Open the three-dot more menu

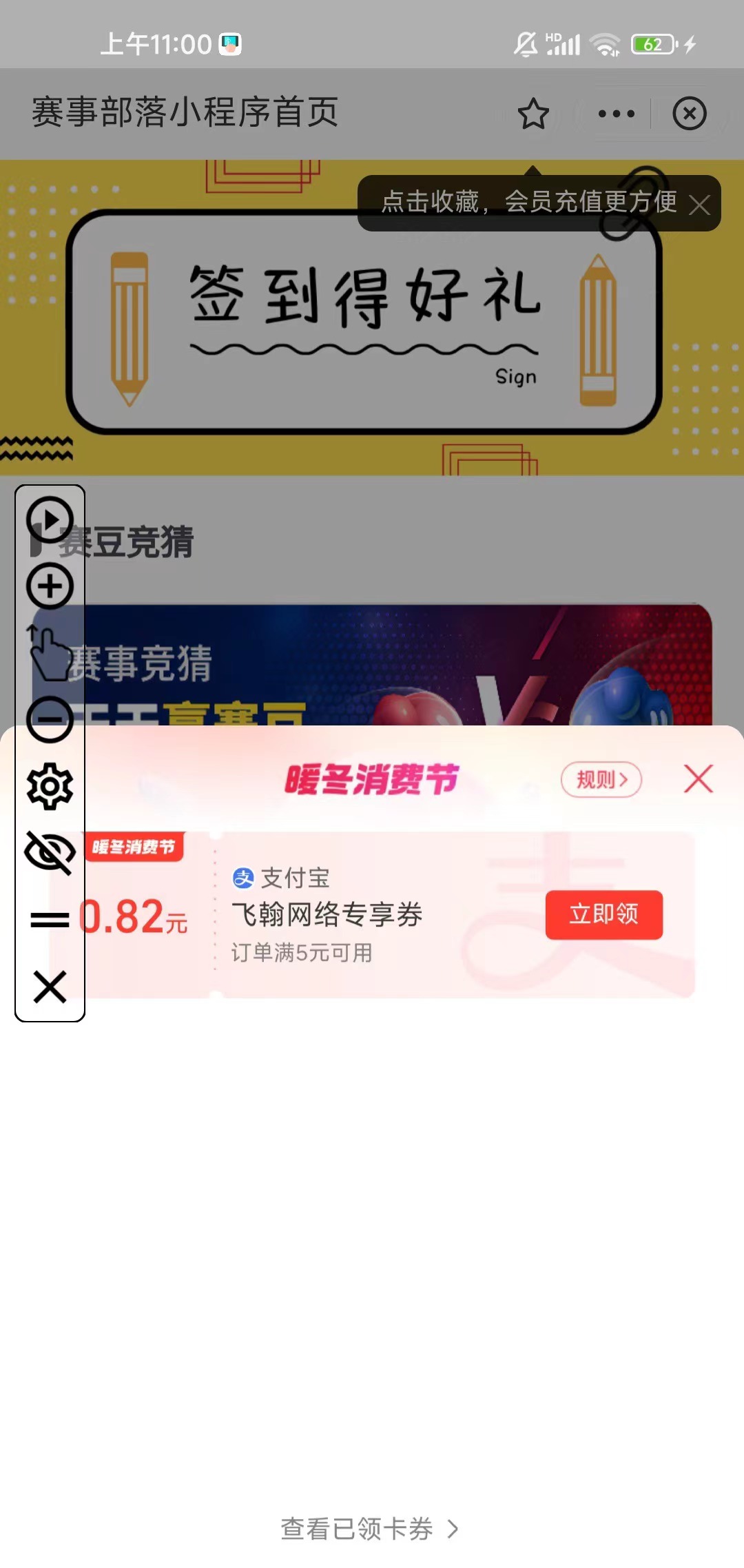(617, 114)
